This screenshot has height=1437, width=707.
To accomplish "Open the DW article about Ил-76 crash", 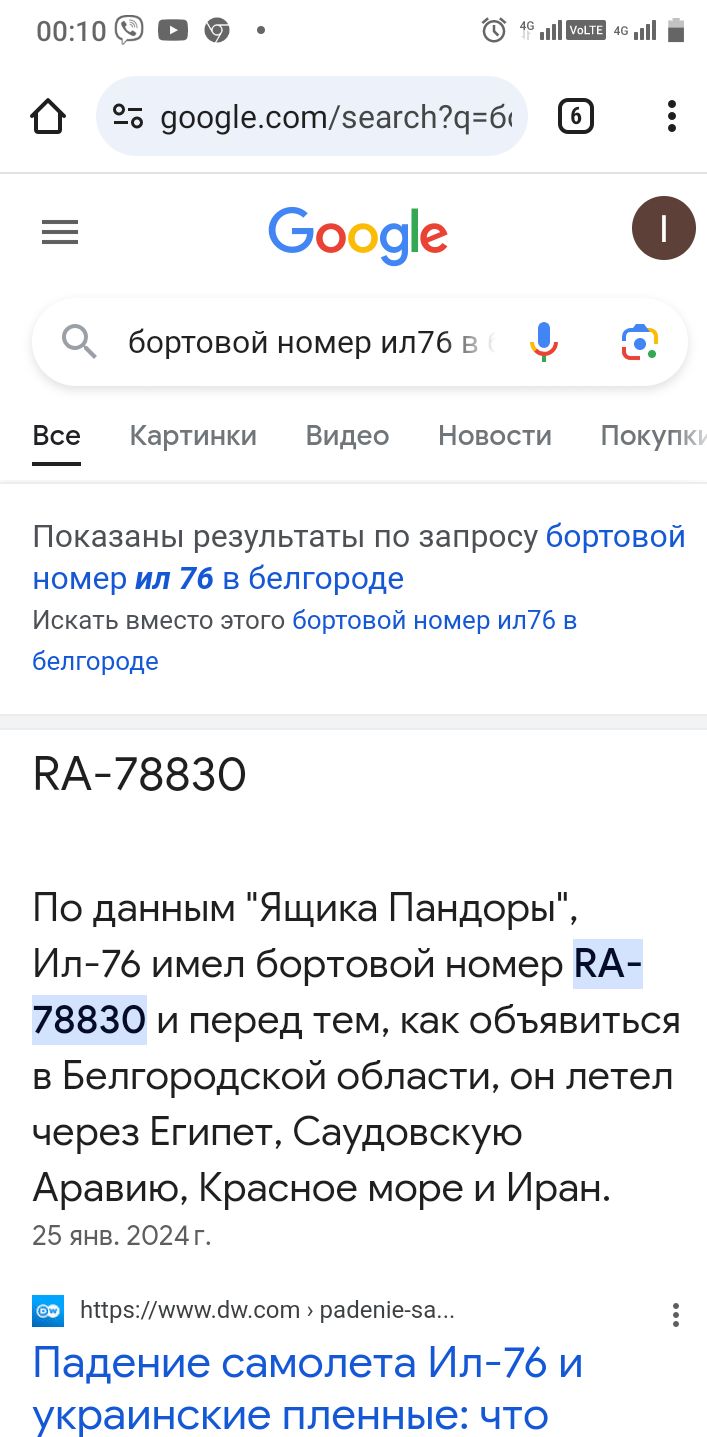I will point(308,1389).
